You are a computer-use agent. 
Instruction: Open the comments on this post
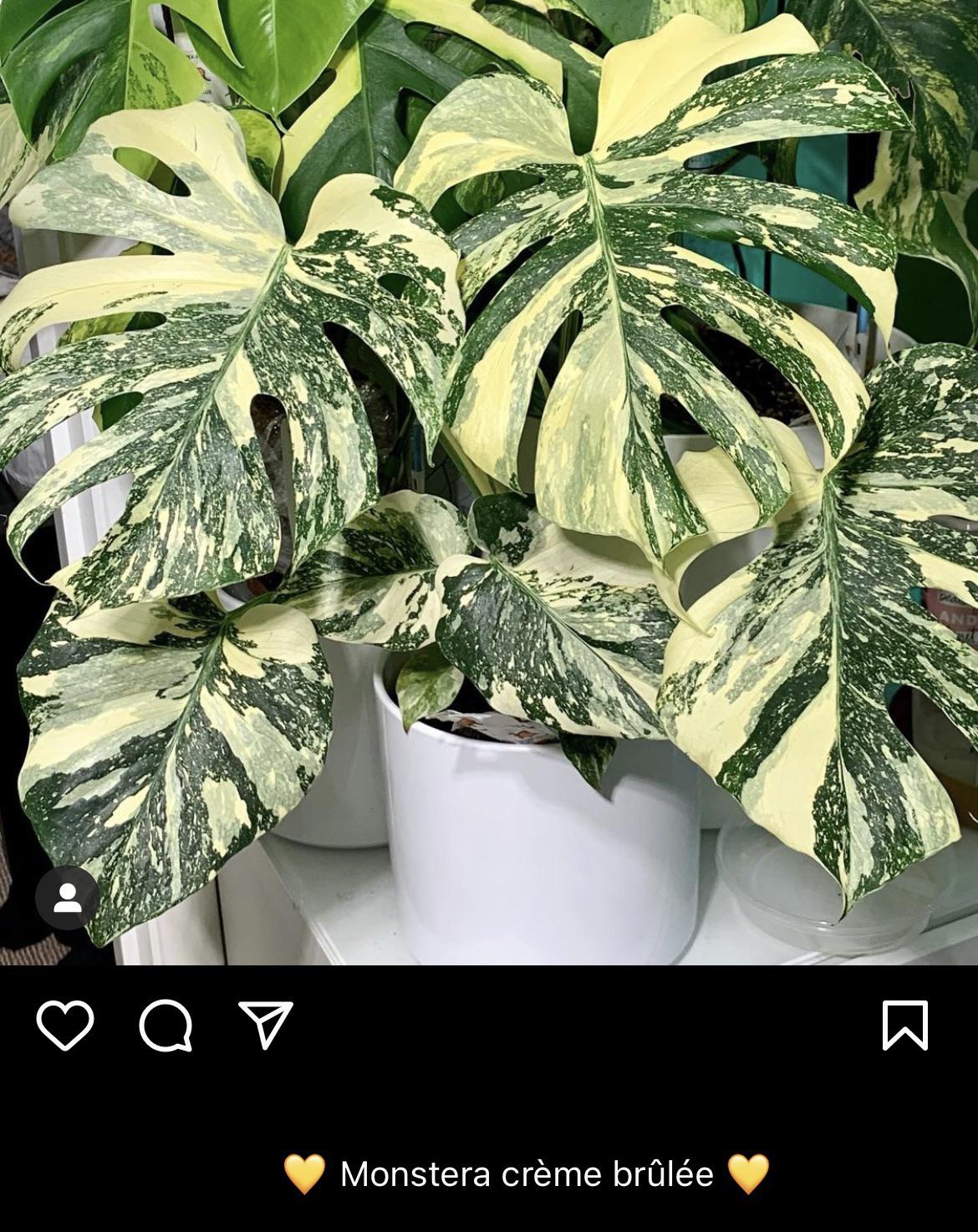point(166,1025)
